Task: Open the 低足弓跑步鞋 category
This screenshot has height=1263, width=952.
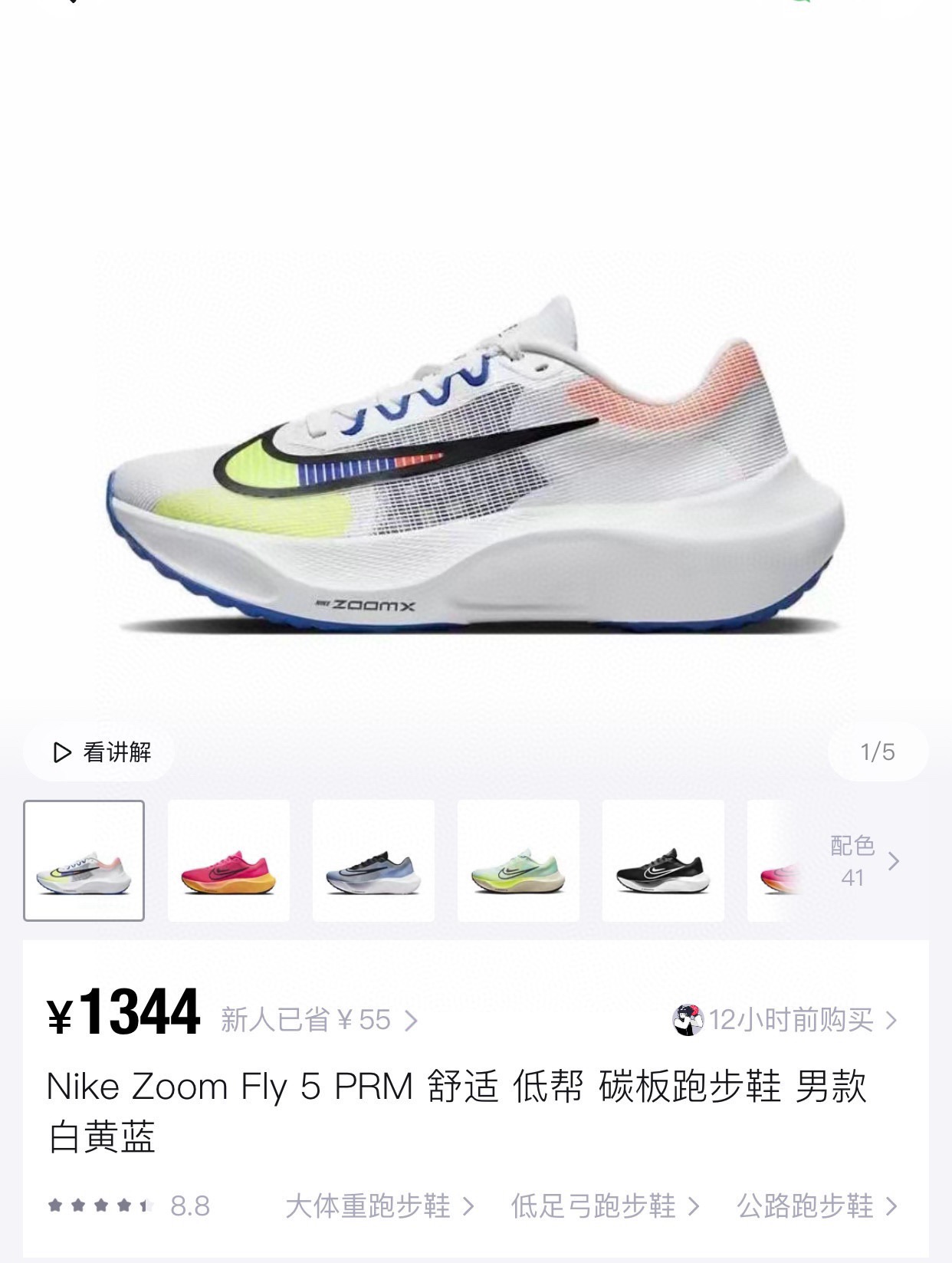Action: click(604, 1206)
